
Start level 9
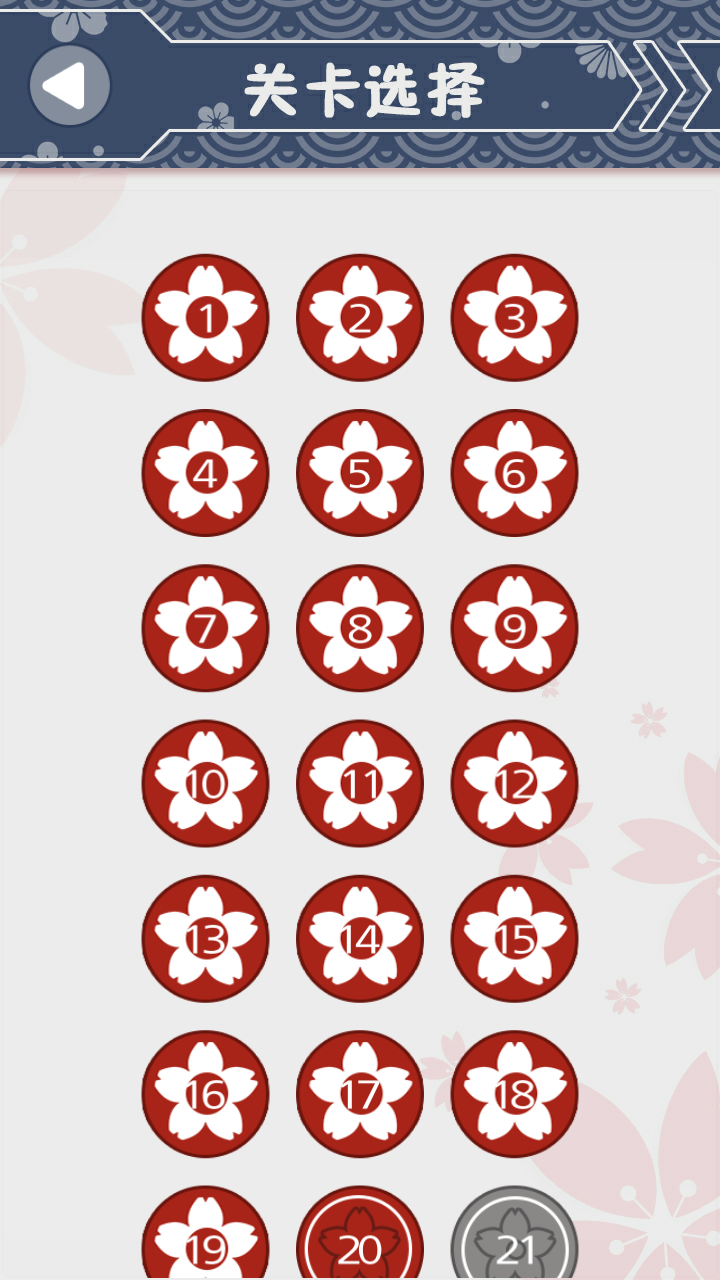coord(514,628)
